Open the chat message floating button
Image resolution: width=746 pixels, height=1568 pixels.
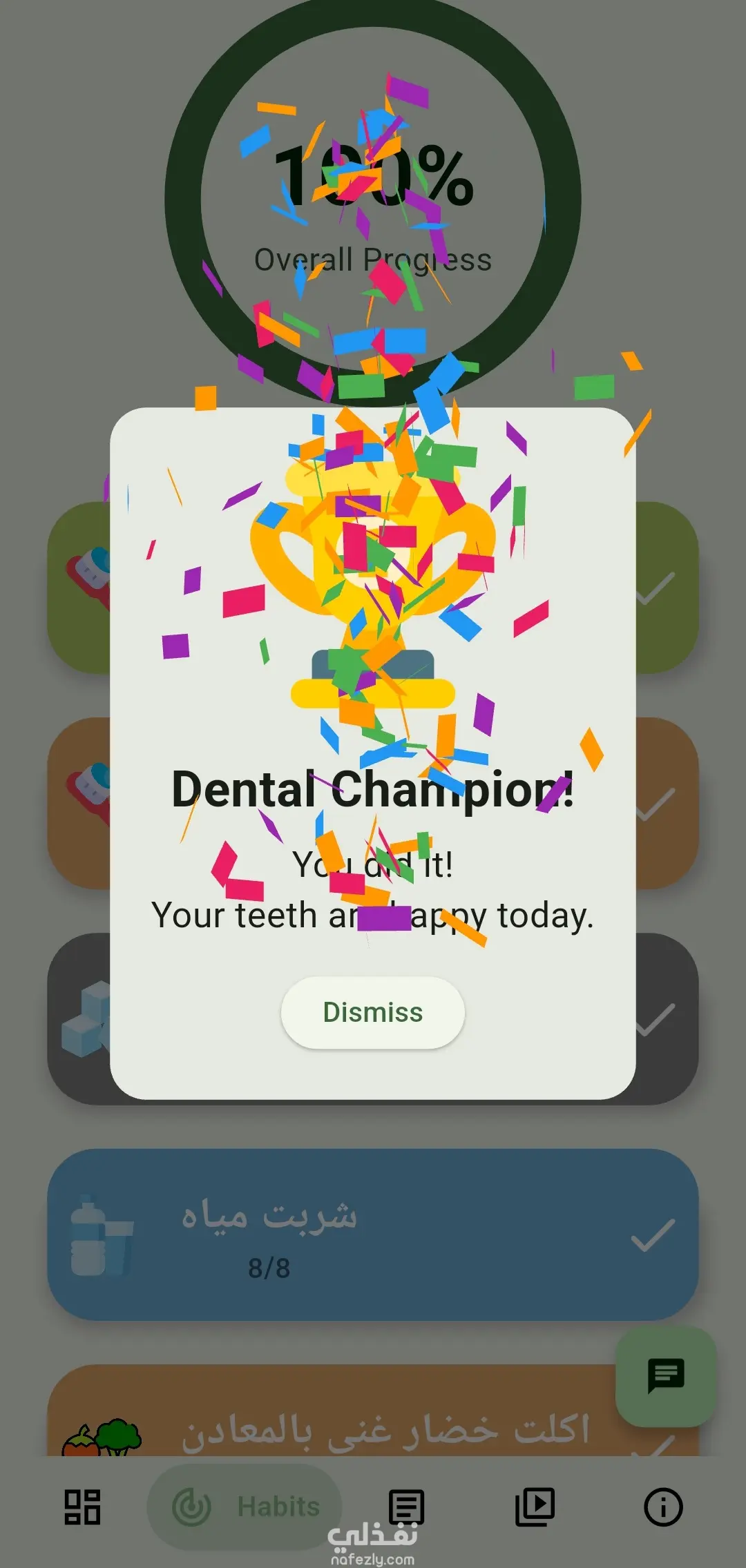(x=665, y=1376)
